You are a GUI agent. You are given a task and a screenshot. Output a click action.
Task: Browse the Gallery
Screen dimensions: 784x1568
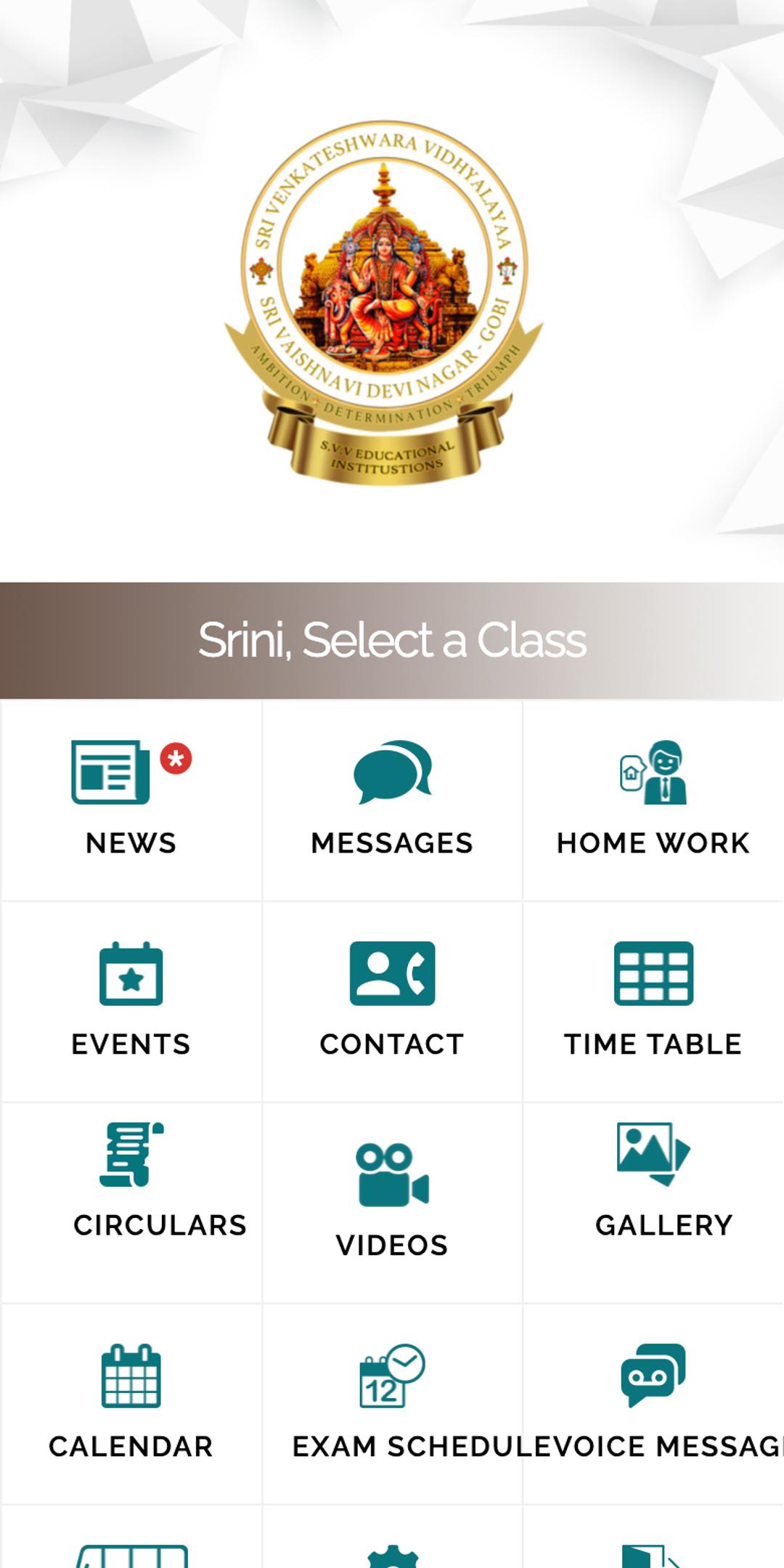653,1202
